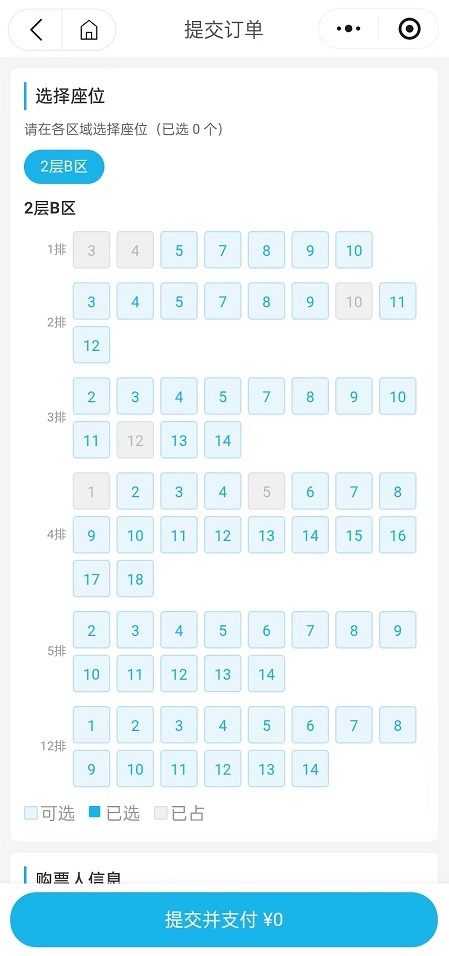Pick seat 14 in row 3排
The height and width of the screenshot is (956, 449).
(x=223, y=440)
